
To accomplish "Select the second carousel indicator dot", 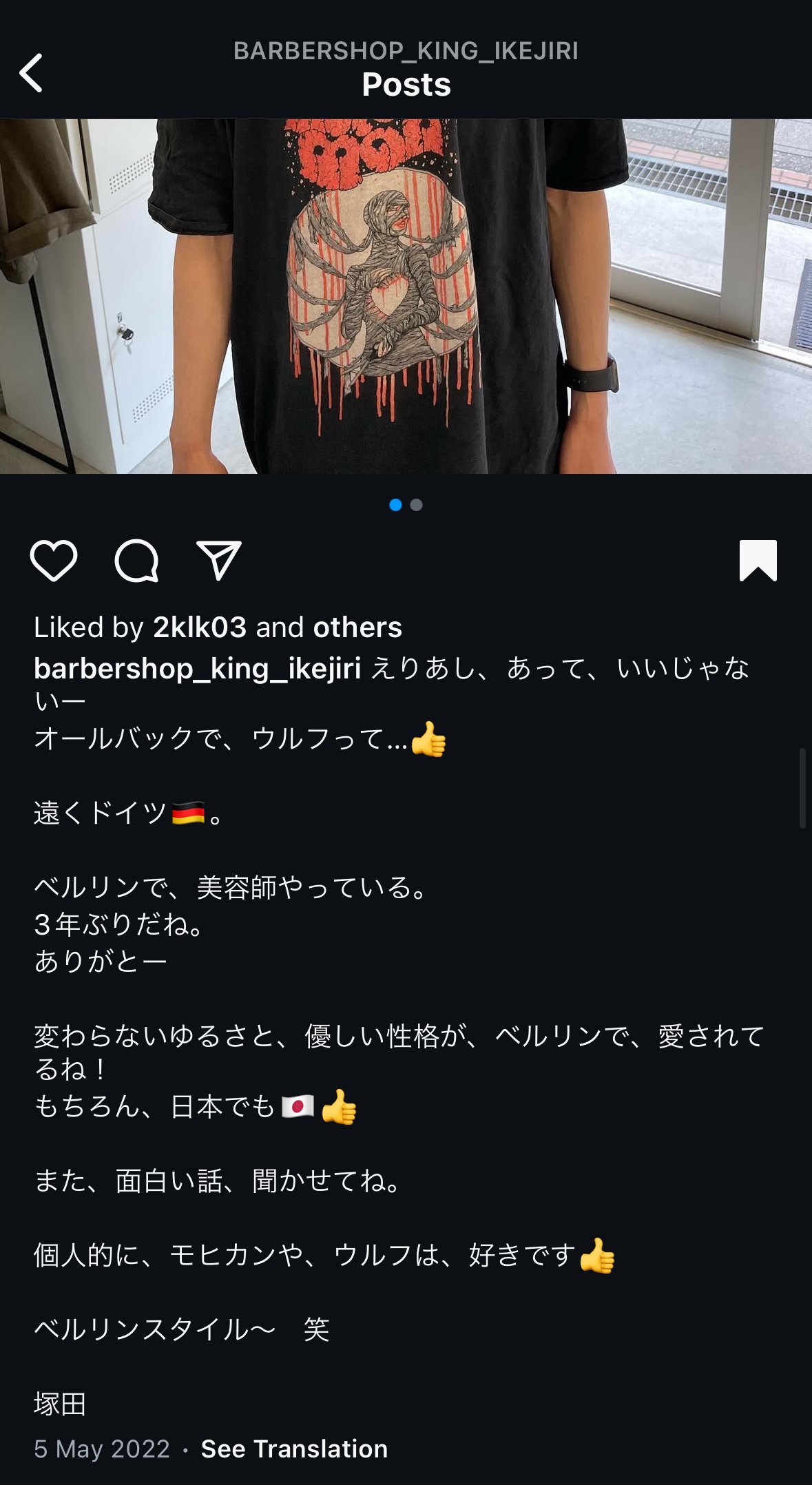I will pyautogui.click(x=416, y=505).
